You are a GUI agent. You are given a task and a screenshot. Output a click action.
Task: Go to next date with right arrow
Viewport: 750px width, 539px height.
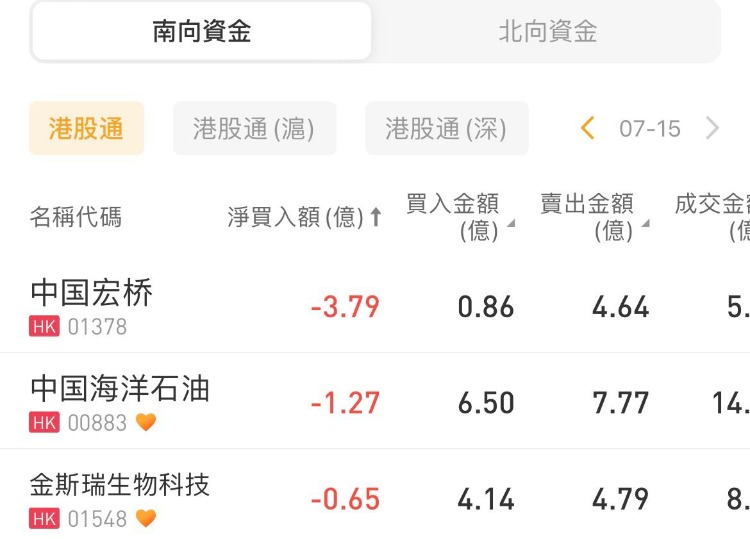point(712,128)
